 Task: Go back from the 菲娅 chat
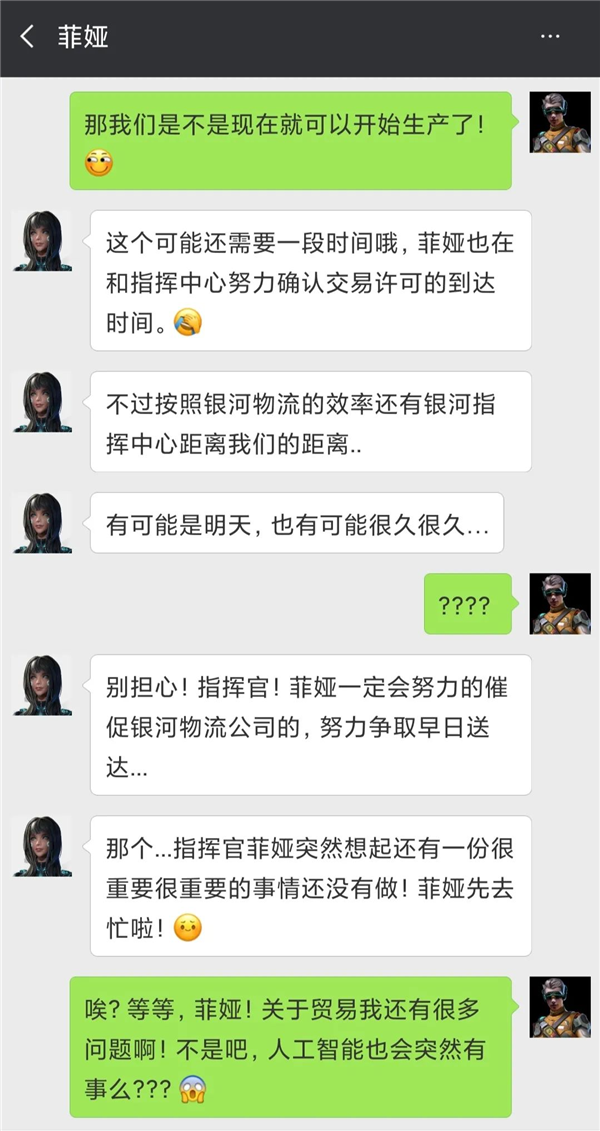[27, 37]
